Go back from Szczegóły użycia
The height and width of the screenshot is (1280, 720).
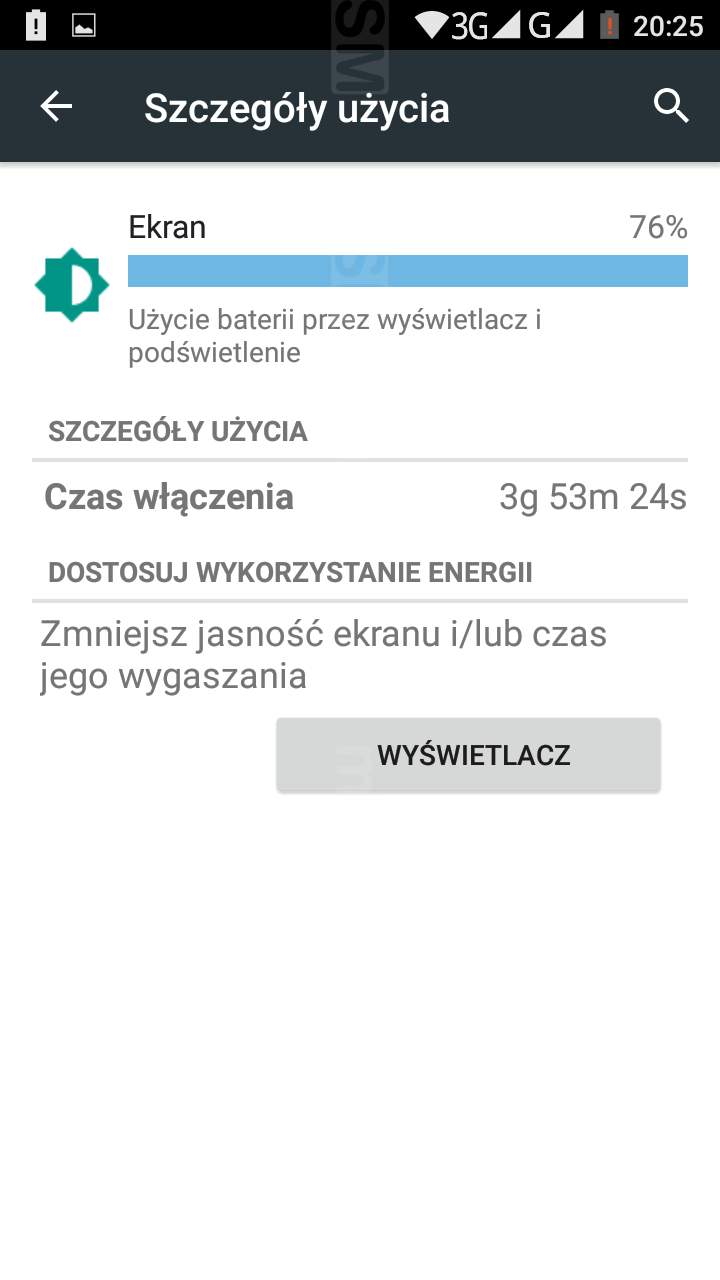[56, 107]
